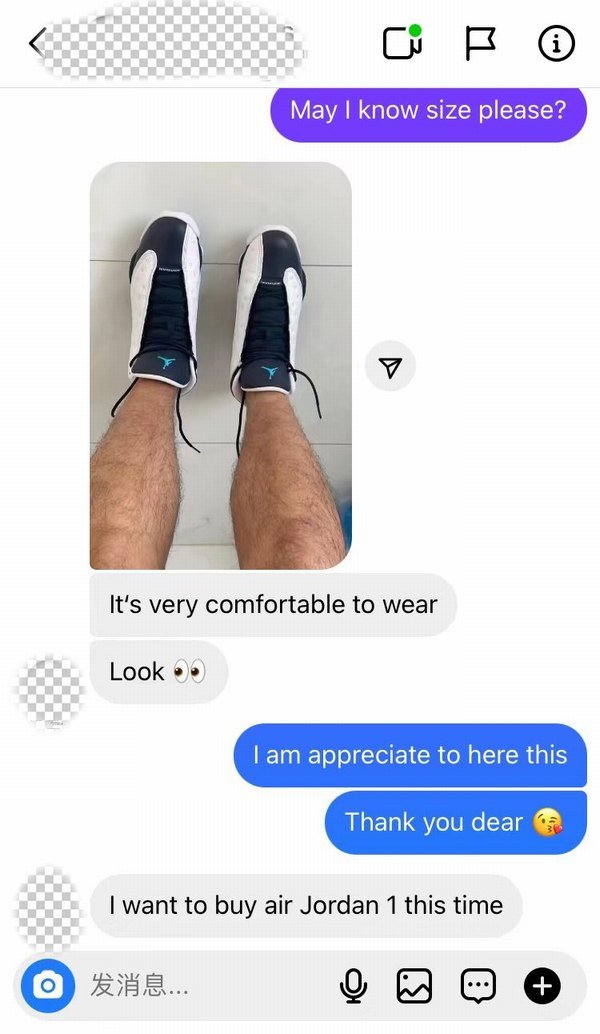
Task: Start a video call
Action: (402, 43)
